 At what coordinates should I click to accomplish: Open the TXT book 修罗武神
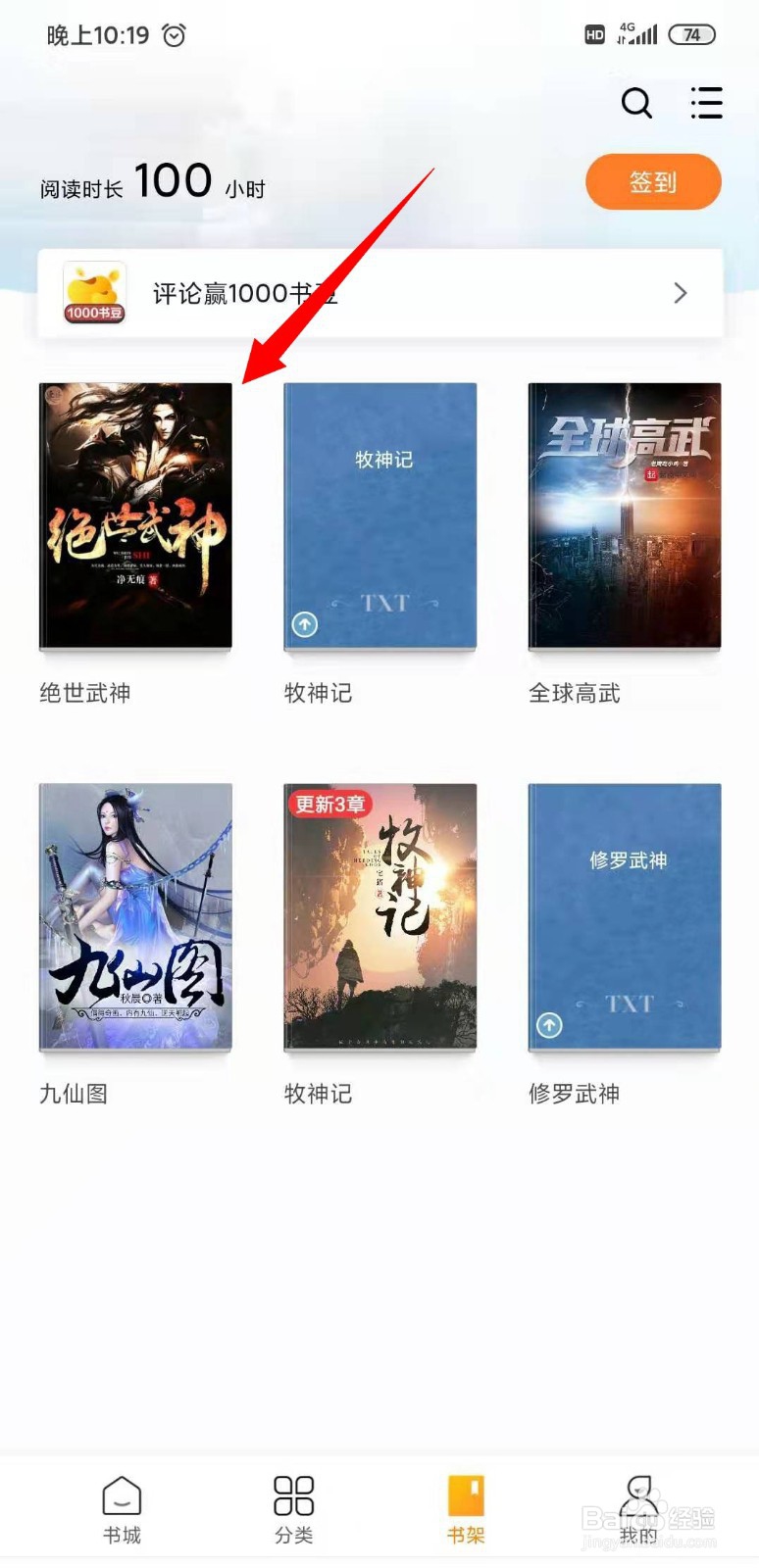tap(625, 917)
